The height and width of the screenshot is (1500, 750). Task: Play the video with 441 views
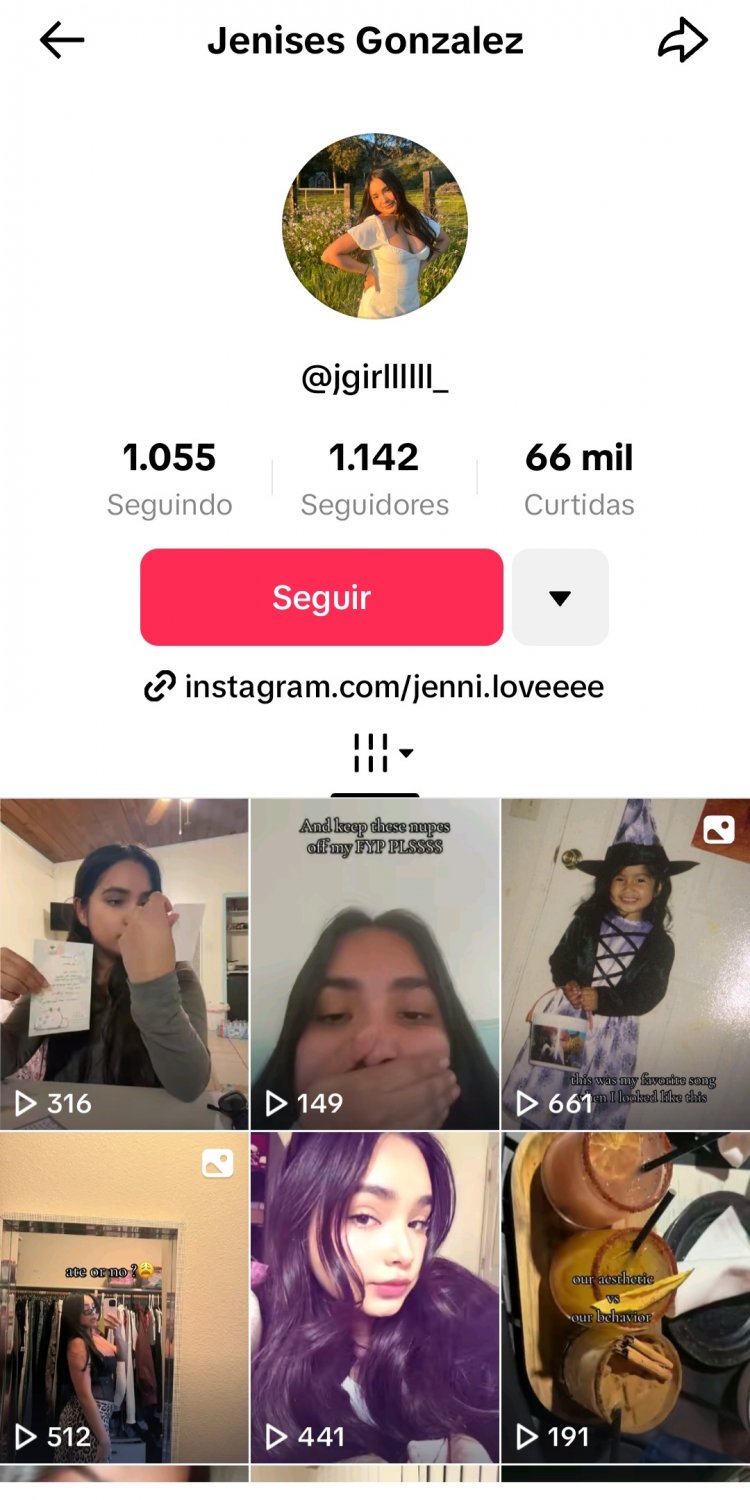point(375,1297)
